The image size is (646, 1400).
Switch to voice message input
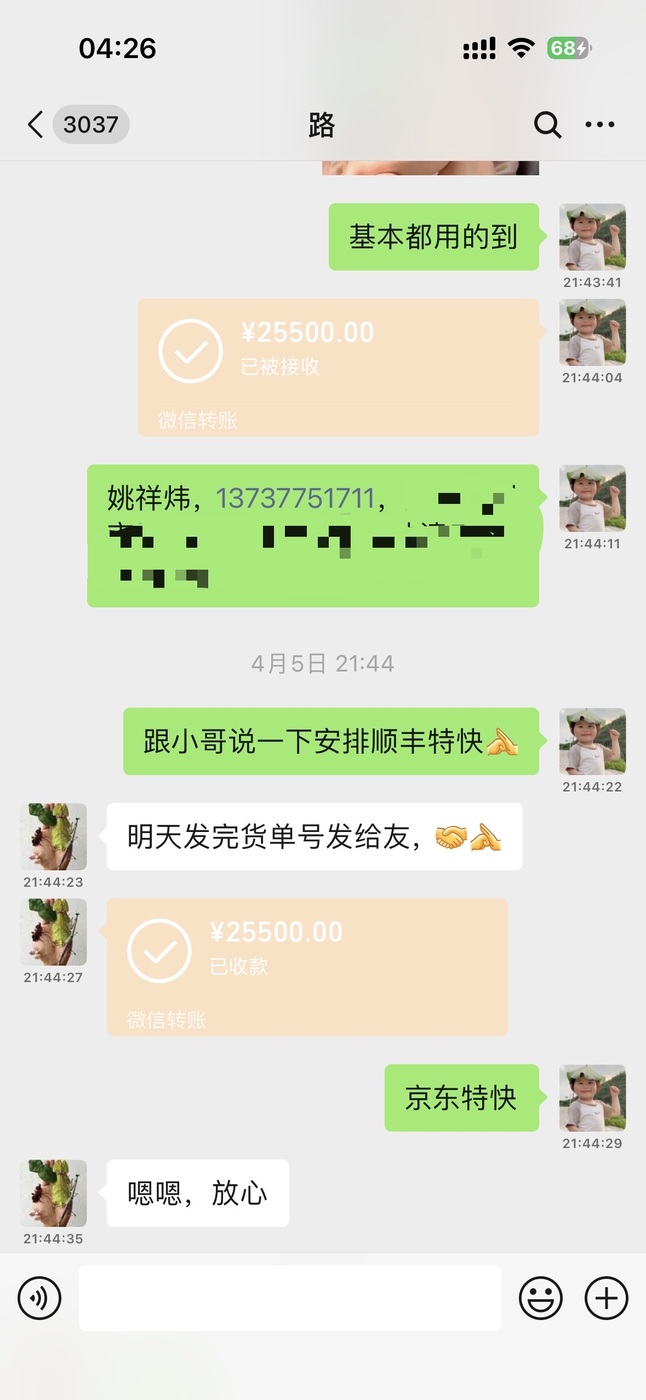[40, 1298]
